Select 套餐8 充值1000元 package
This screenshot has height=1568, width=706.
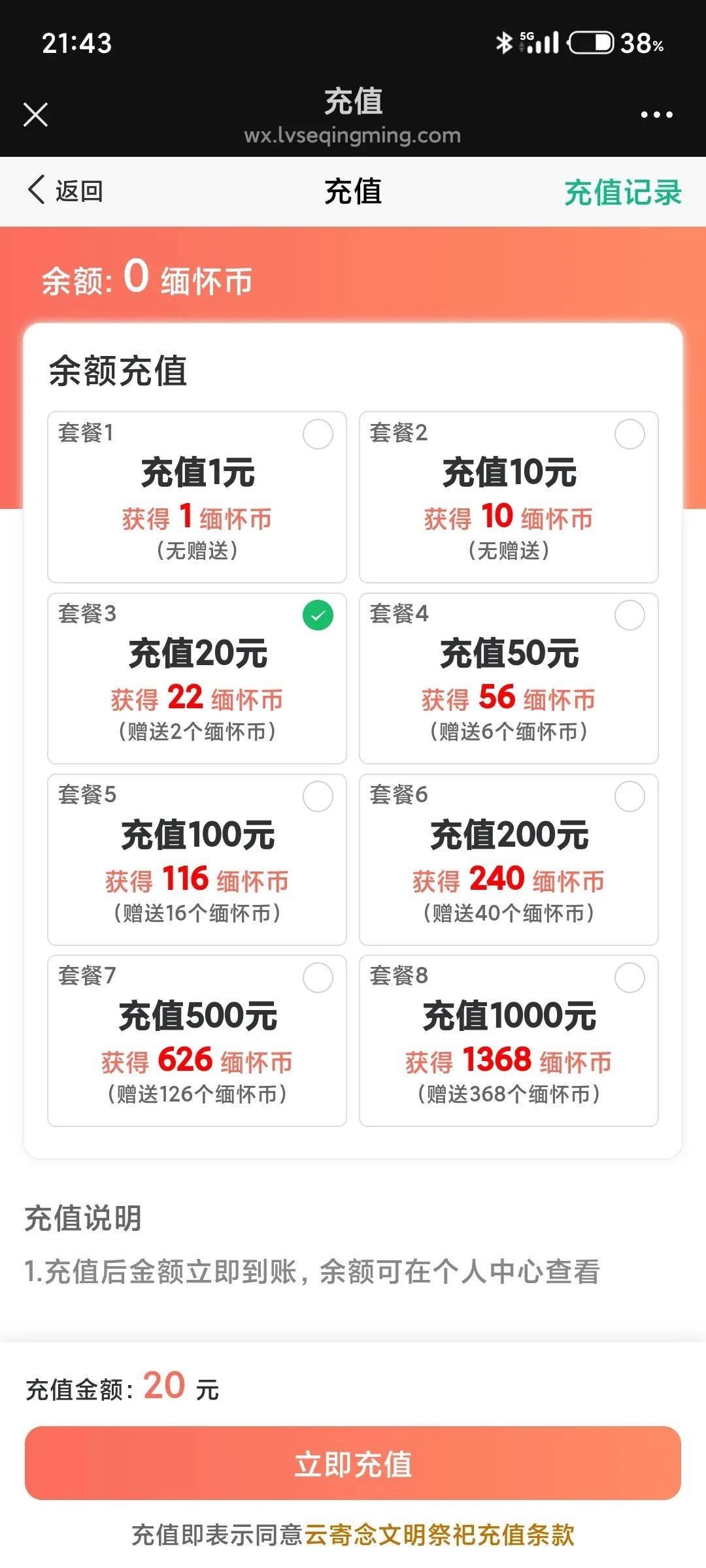(x=509, y=1040)
